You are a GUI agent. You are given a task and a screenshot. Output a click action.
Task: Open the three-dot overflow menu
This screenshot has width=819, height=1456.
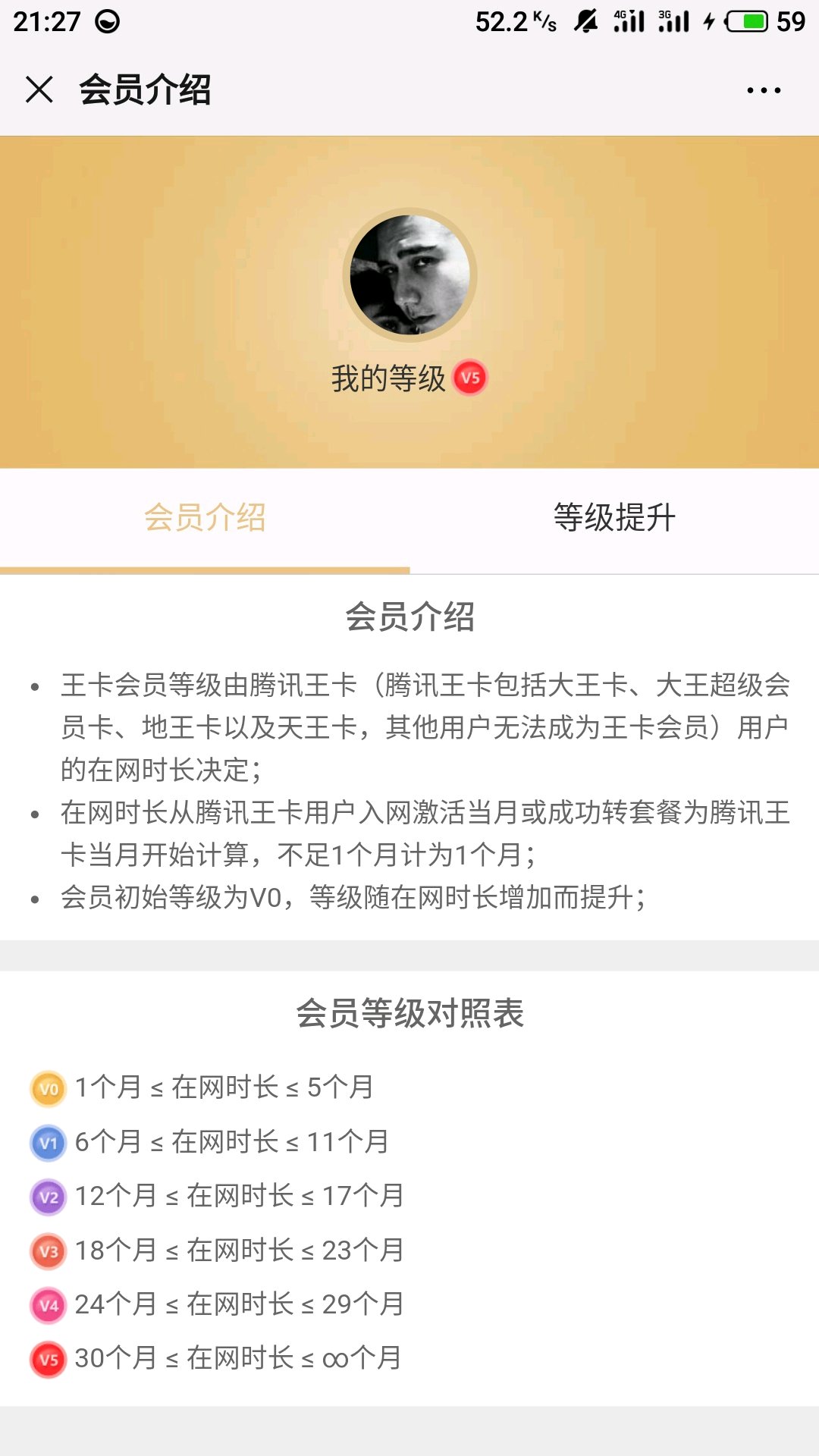[764, 90]
